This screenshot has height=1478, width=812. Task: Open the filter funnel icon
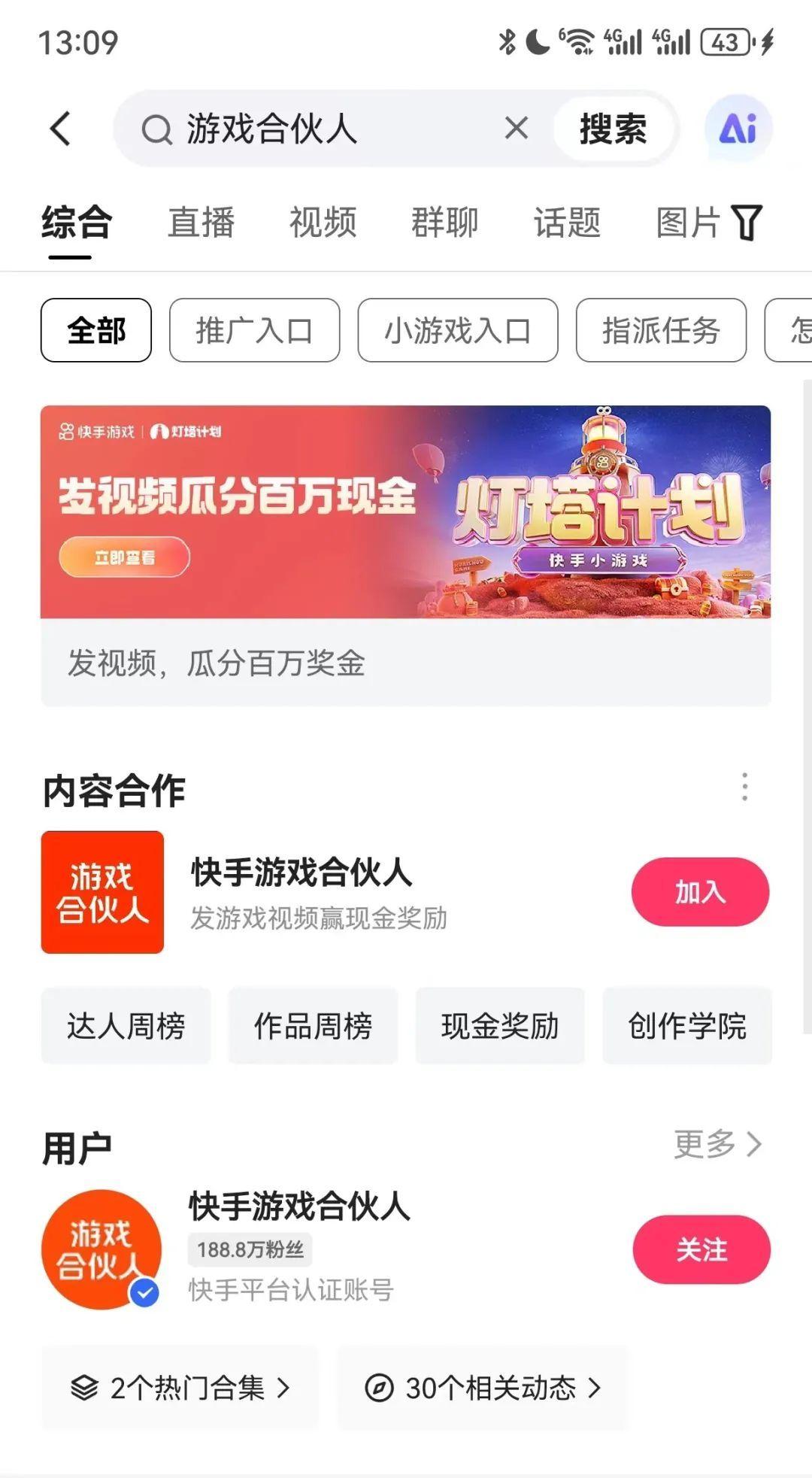pyautogui.click(x=747, y=223)
